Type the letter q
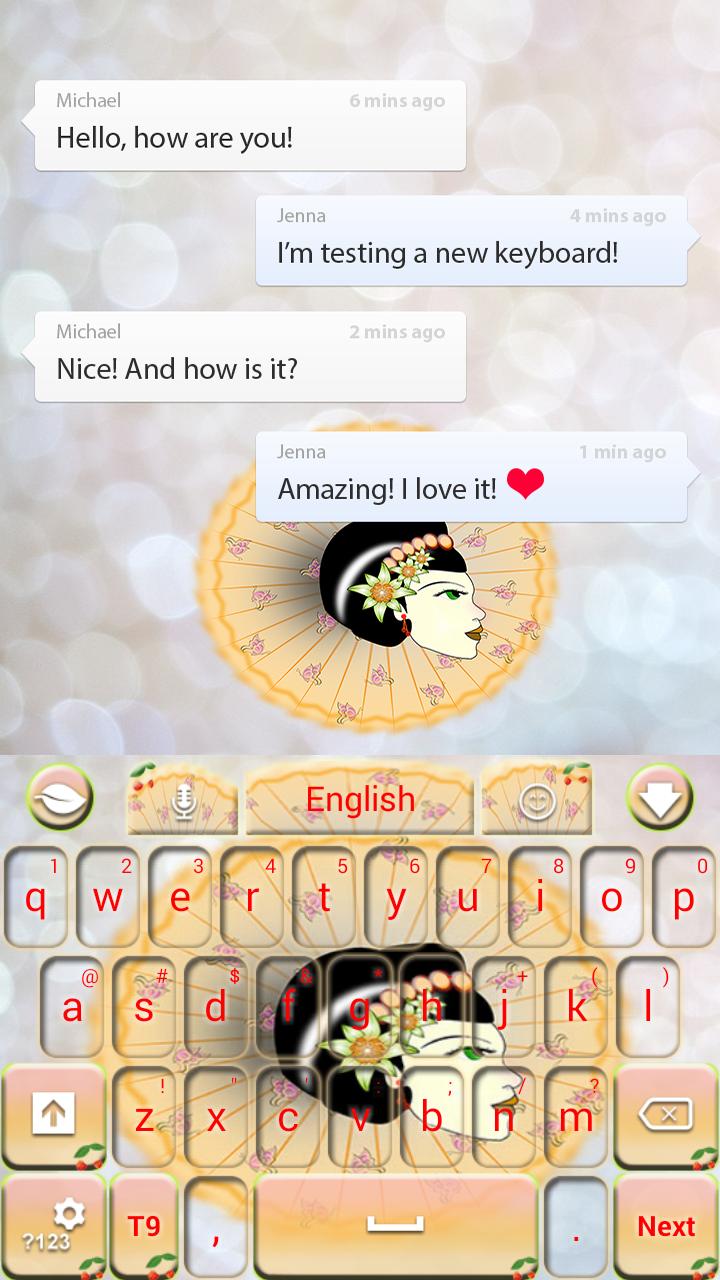The image size is (720, 1280). 37,897
